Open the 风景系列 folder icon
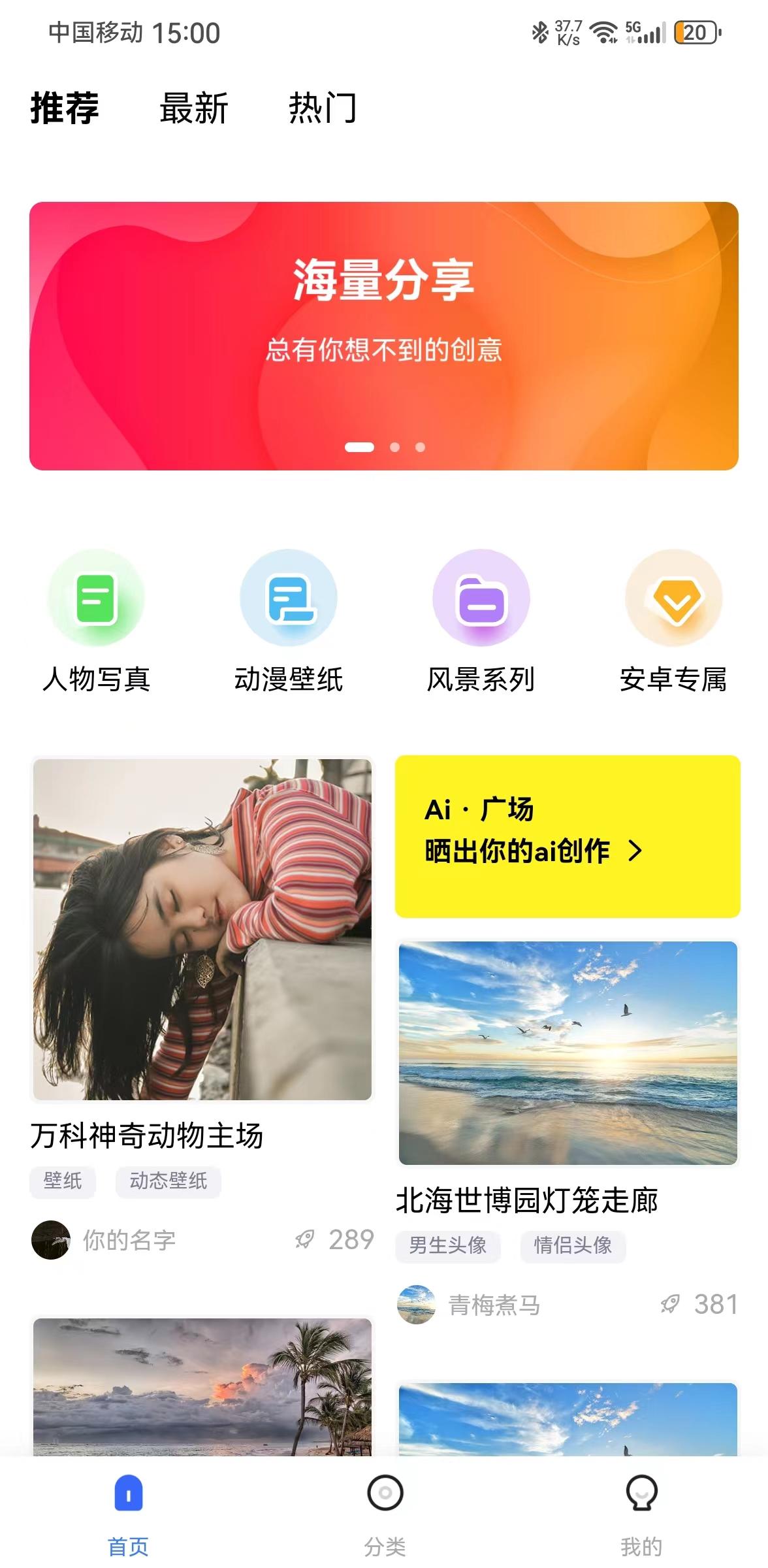 (481, 598)
